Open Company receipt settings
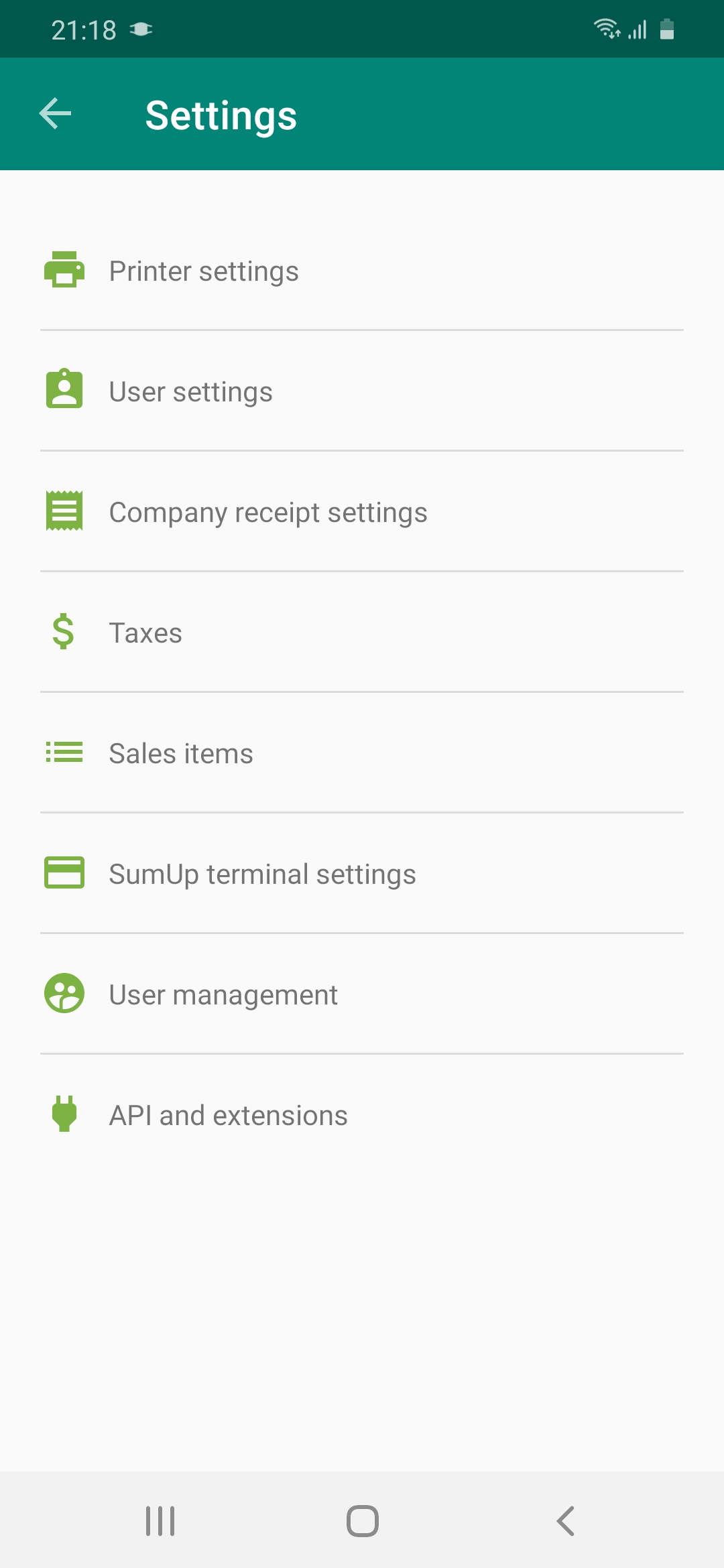724x1568 pixels. tap(268, 511)
